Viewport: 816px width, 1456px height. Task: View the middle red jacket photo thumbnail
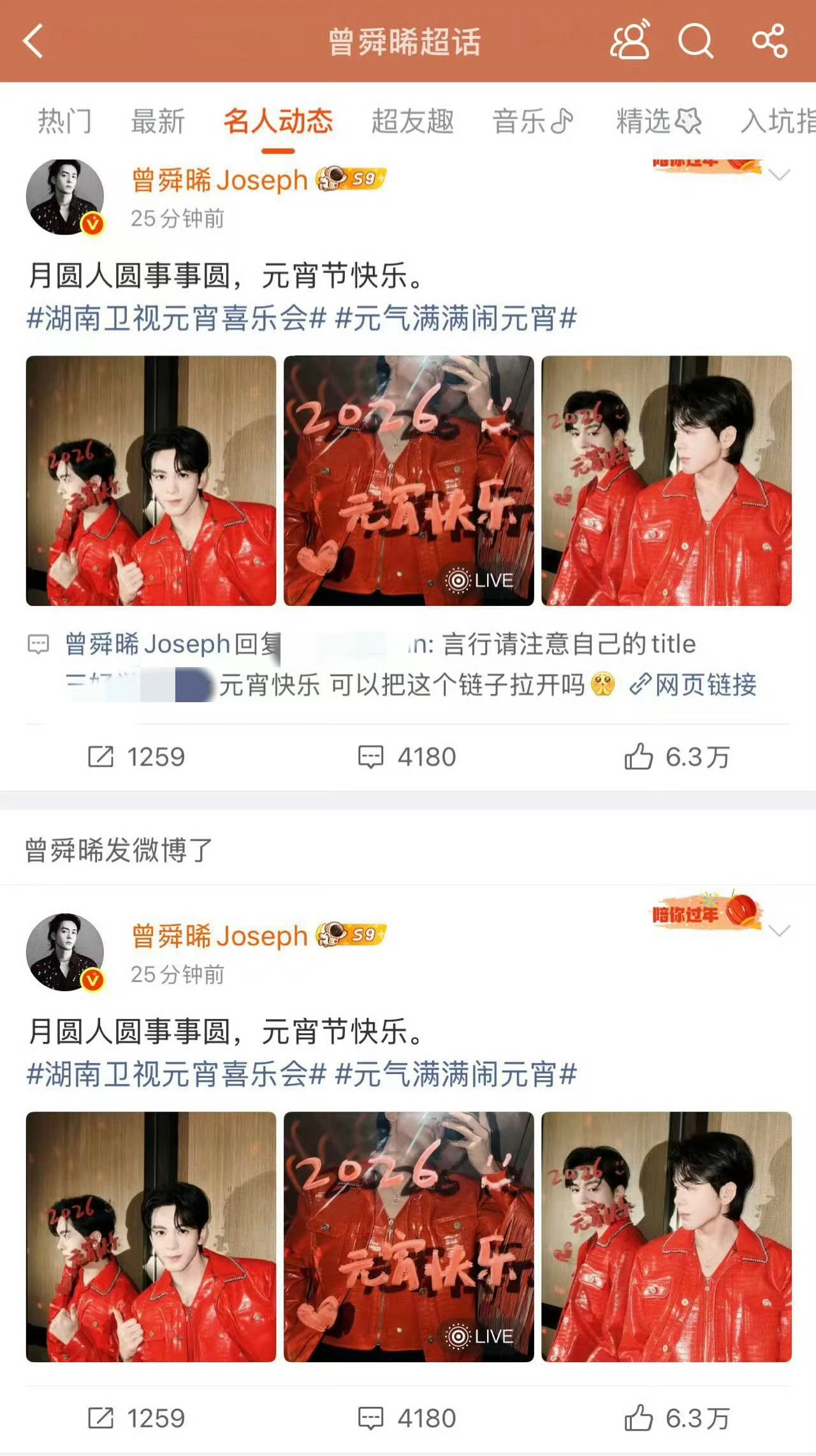click(x=408, y=482)
